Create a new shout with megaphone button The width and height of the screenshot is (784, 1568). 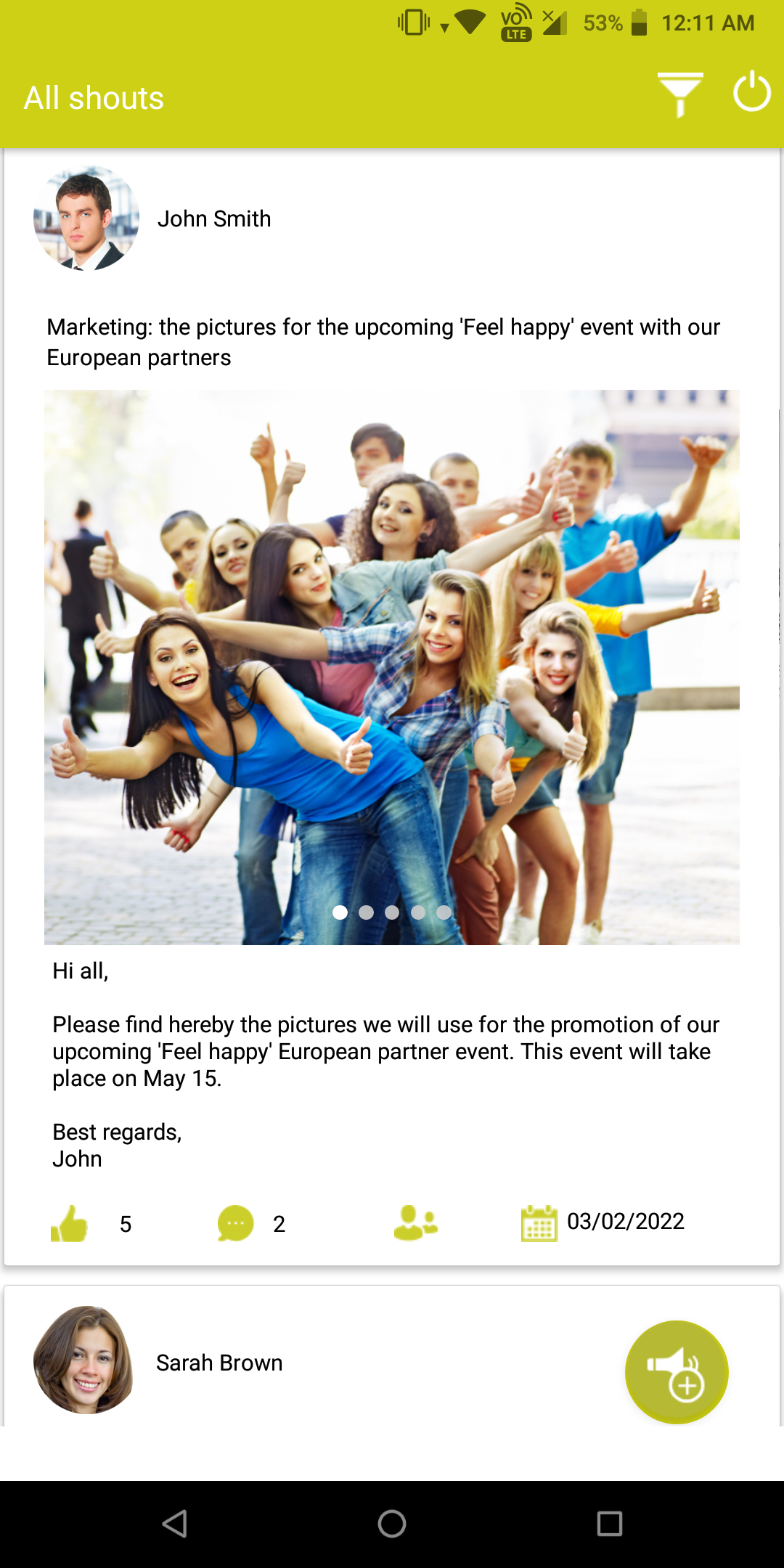tap(677, 1371)
